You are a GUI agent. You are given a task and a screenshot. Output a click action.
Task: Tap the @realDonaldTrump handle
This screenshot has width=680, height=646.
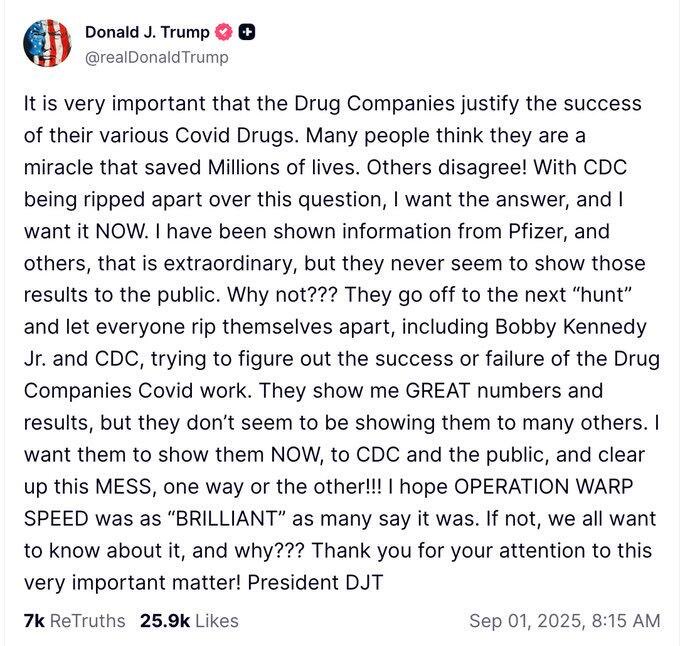pyautogui.click(x=156, y=57)
